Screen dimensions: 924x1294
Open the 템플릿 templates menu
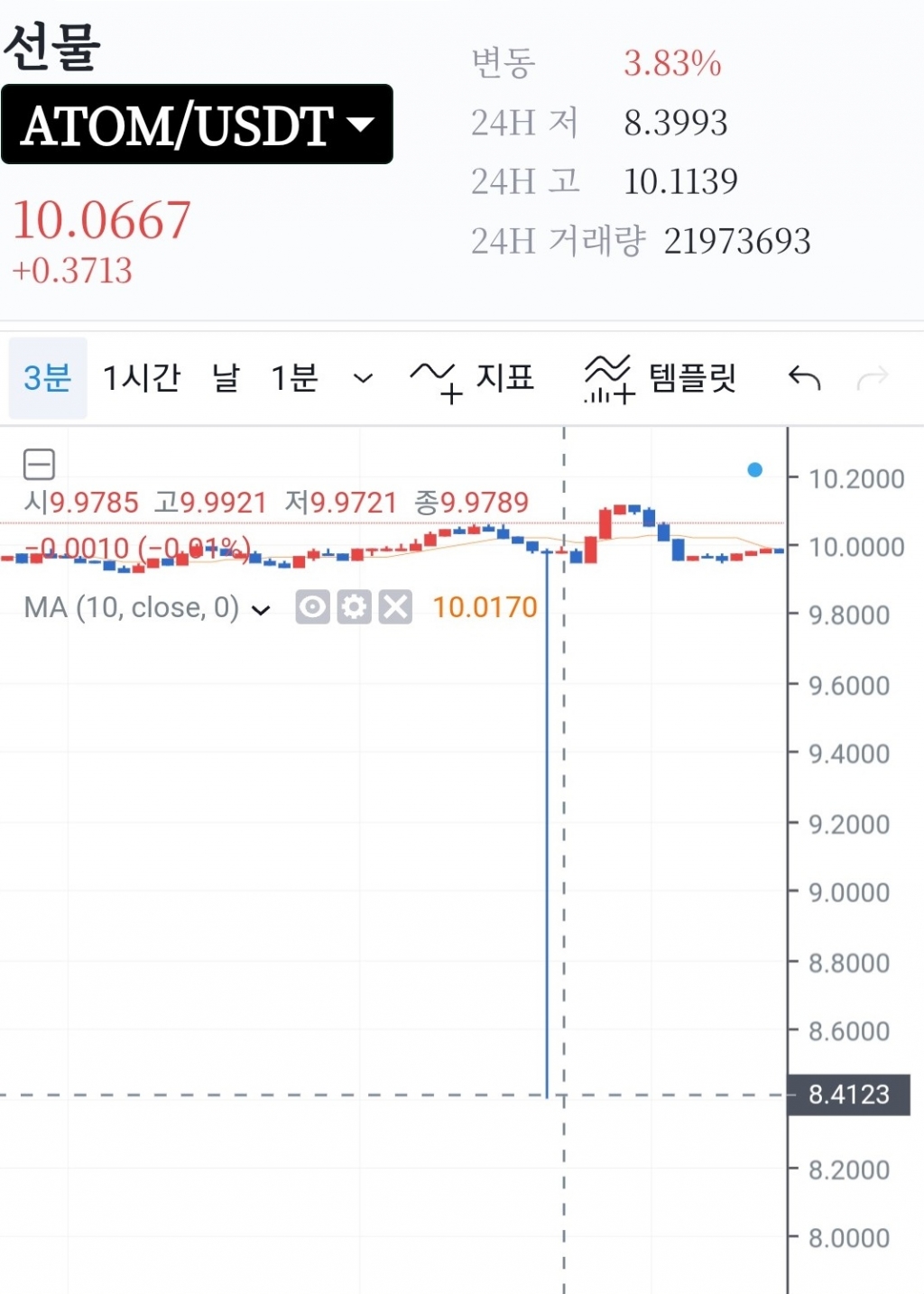(661, 378)
